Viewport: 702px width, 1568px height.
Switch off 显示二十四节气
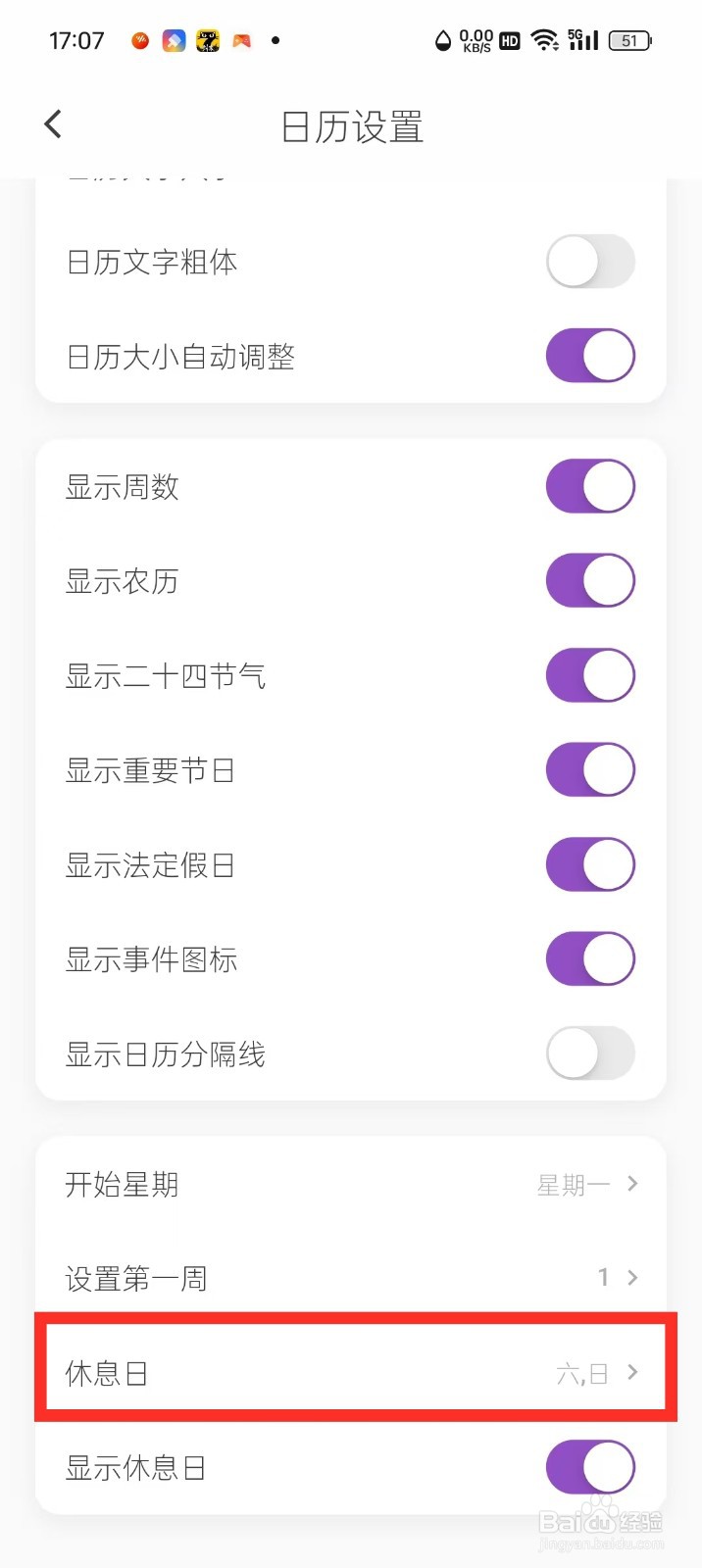pyautogui.click(x=590, y=676)
